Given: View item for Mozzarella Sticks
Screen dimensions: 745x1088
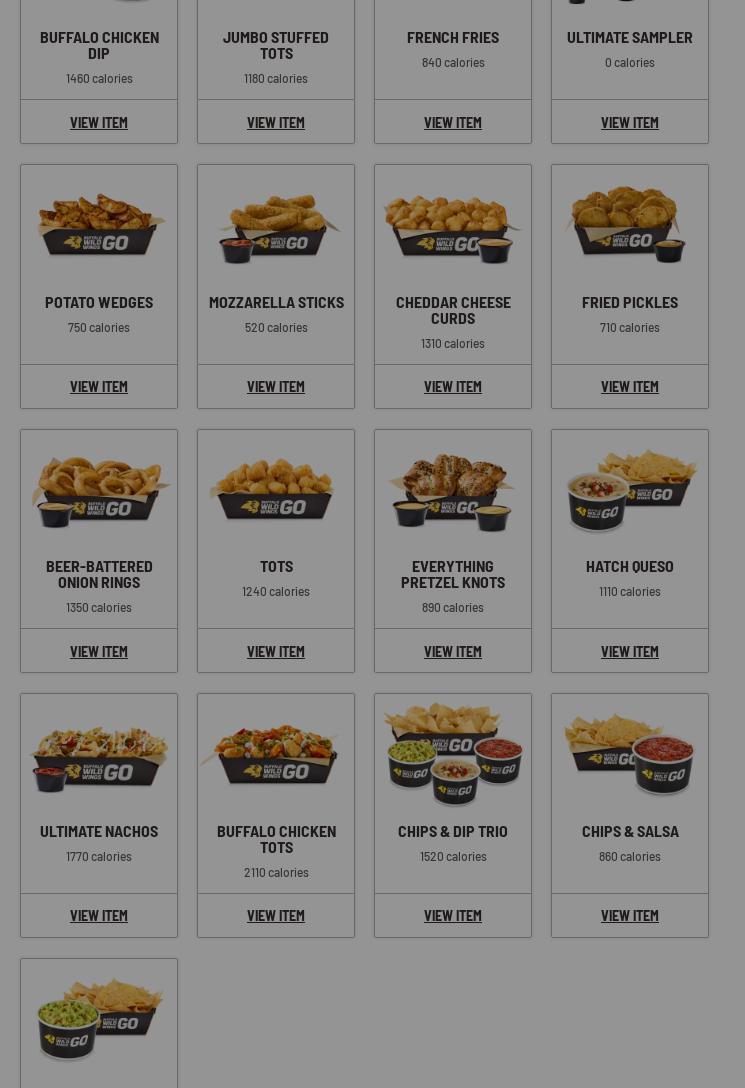Looking at the screenshot, I should (275, 386).
